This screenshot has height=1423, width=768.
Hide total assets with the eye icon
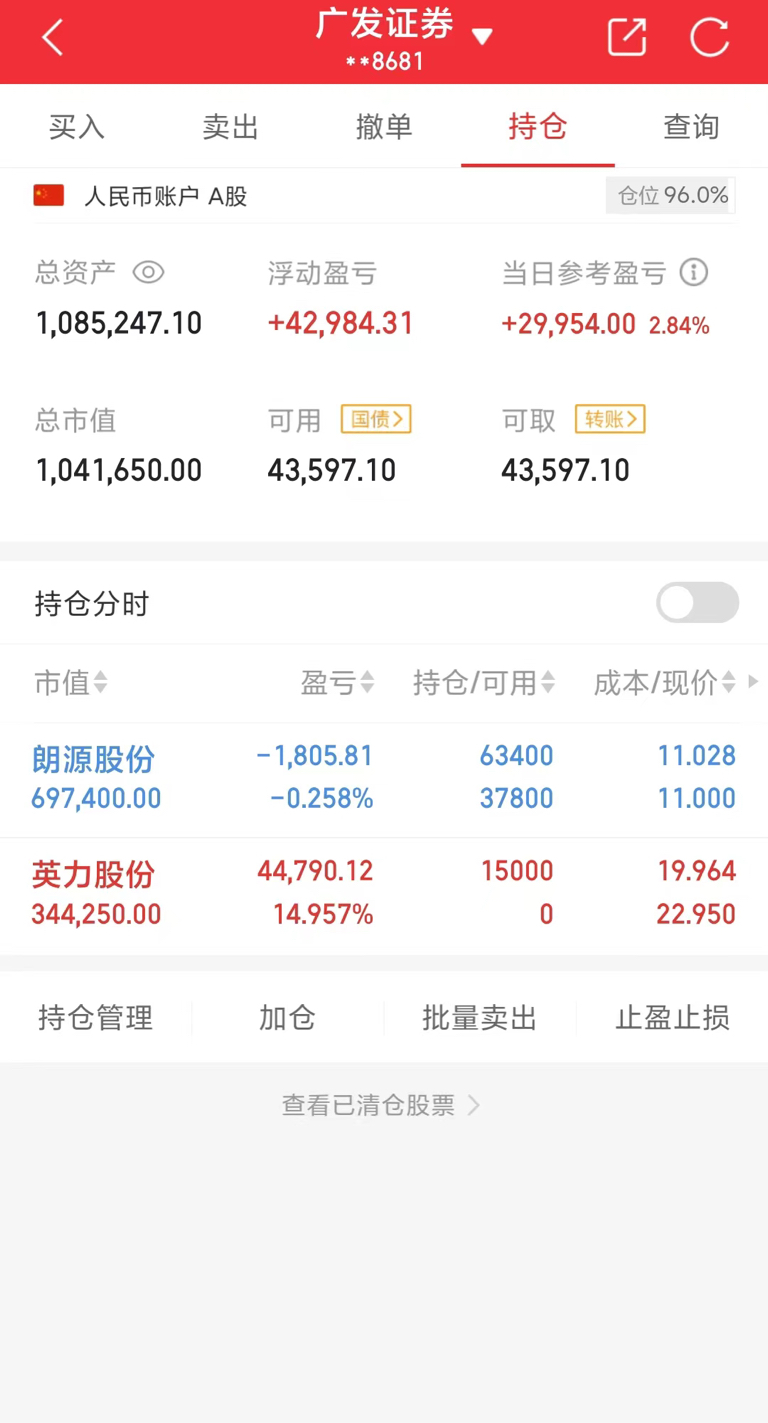click(148, 272)
